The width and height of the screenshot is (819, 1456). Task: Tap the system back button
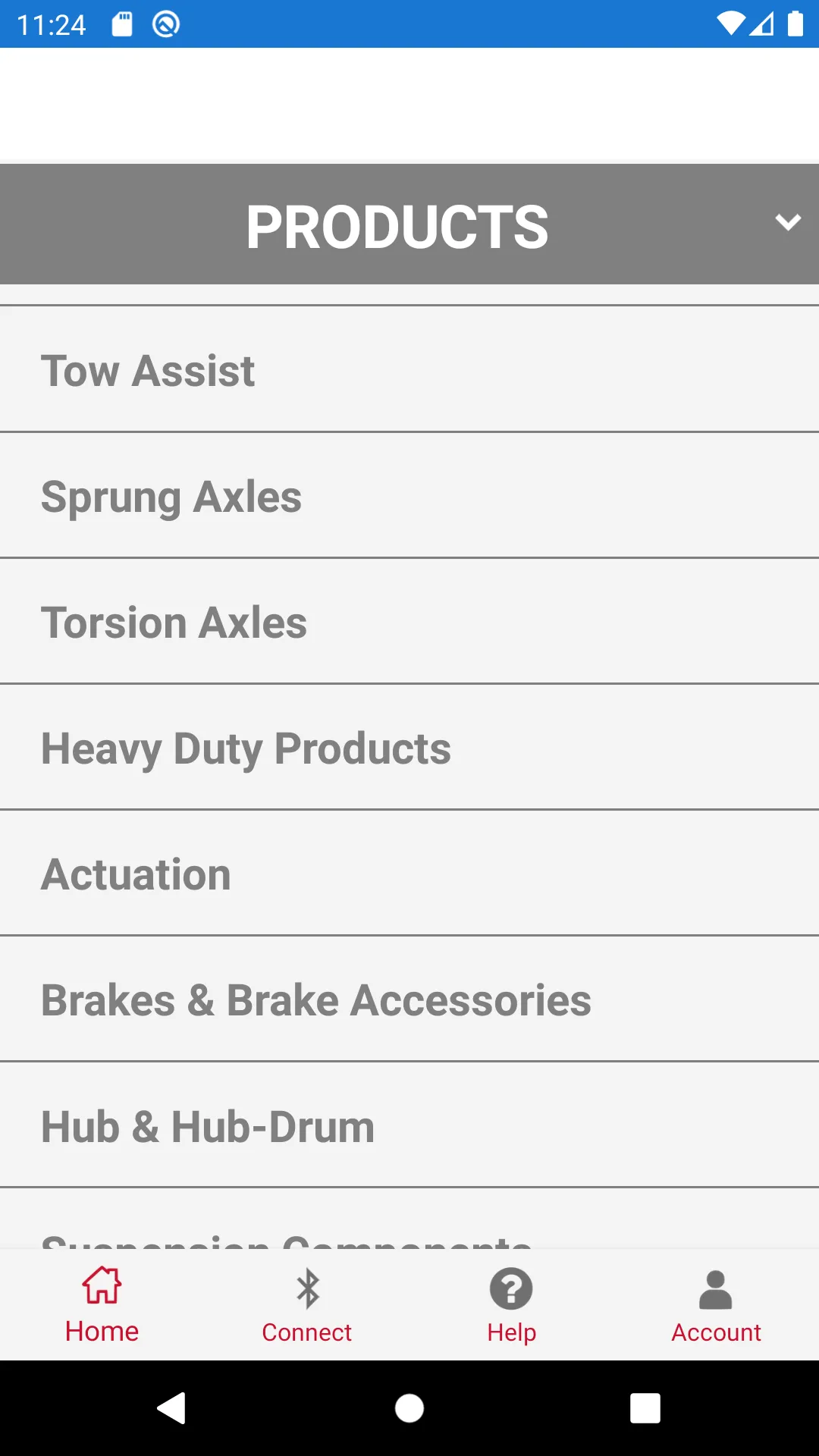click(x=172, y=1408)
